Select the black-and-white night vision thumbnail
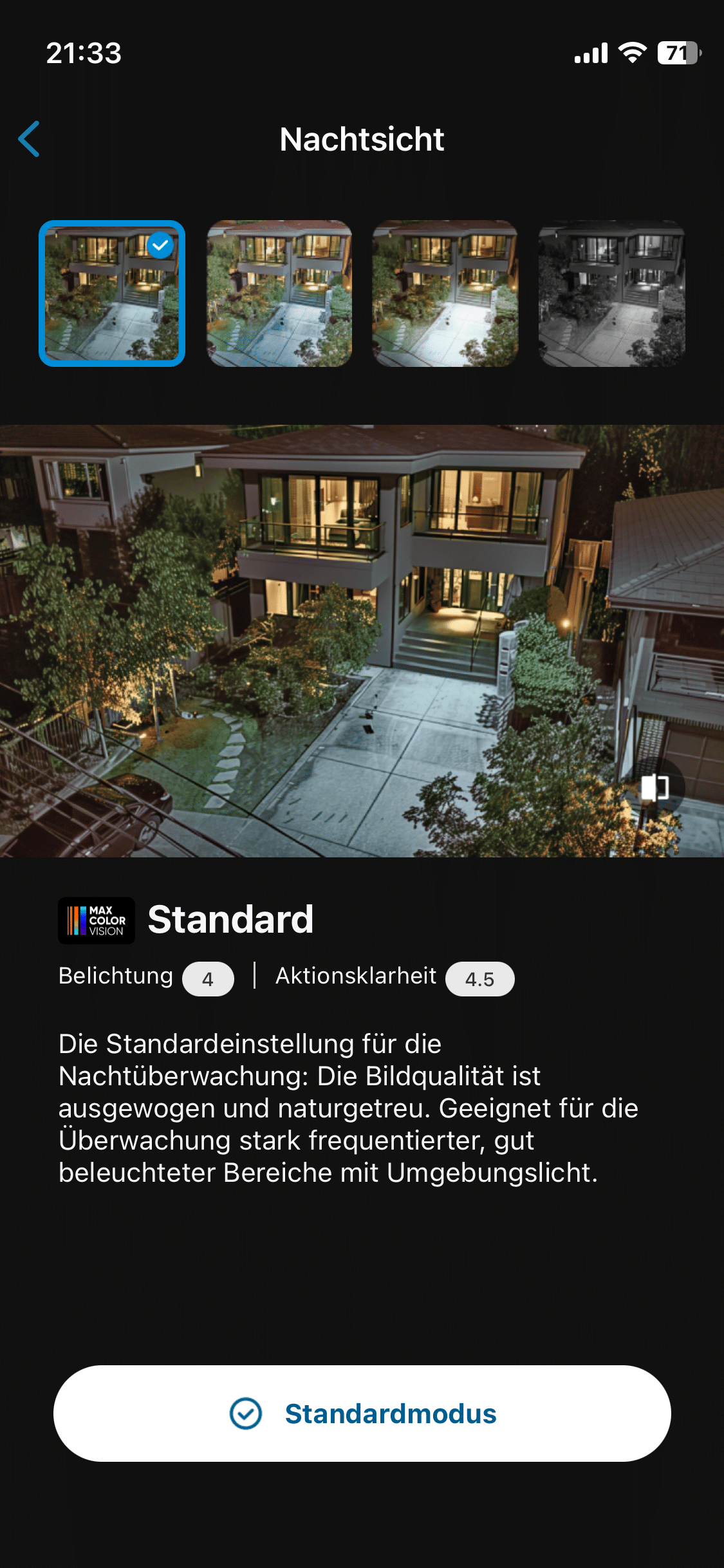The height and width of the screenshot is (1568, 724). (611, 294)
